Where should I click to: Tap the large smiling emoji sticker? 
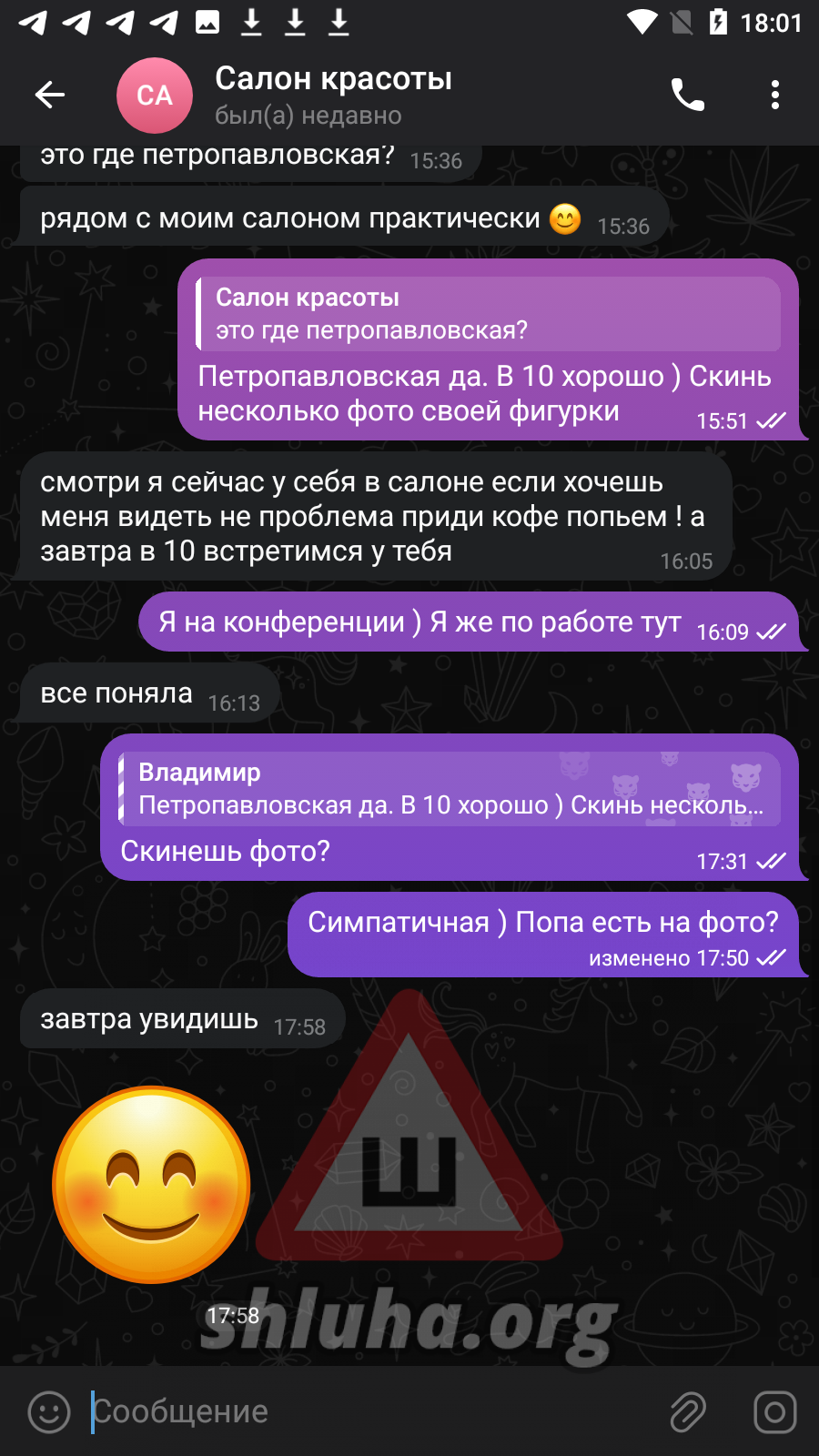coord(151,1184)
